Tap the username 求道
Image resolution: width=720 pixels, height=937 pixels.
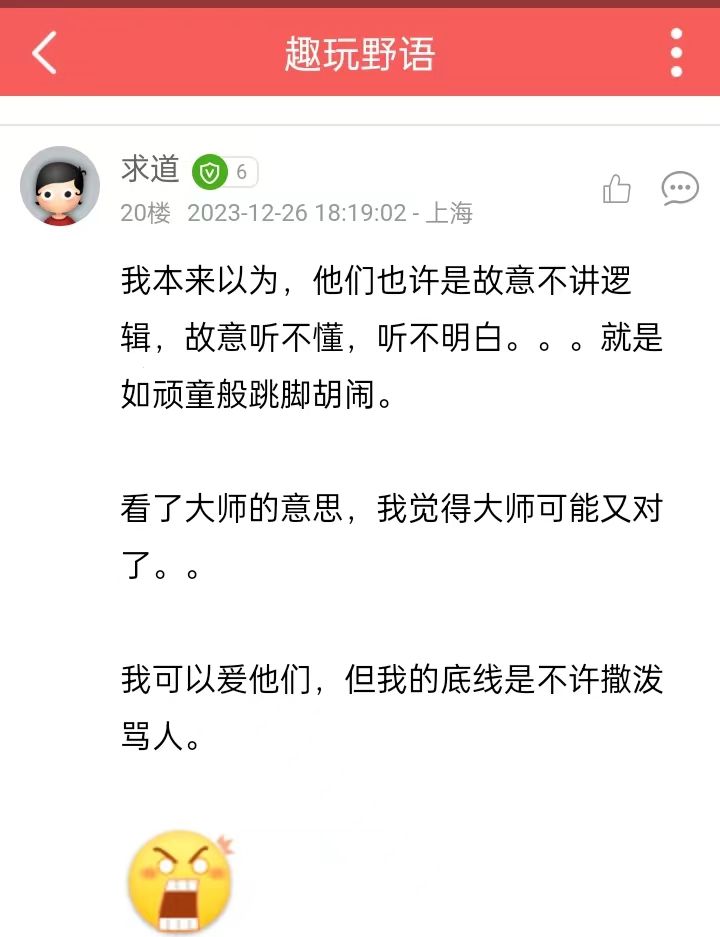150,170
